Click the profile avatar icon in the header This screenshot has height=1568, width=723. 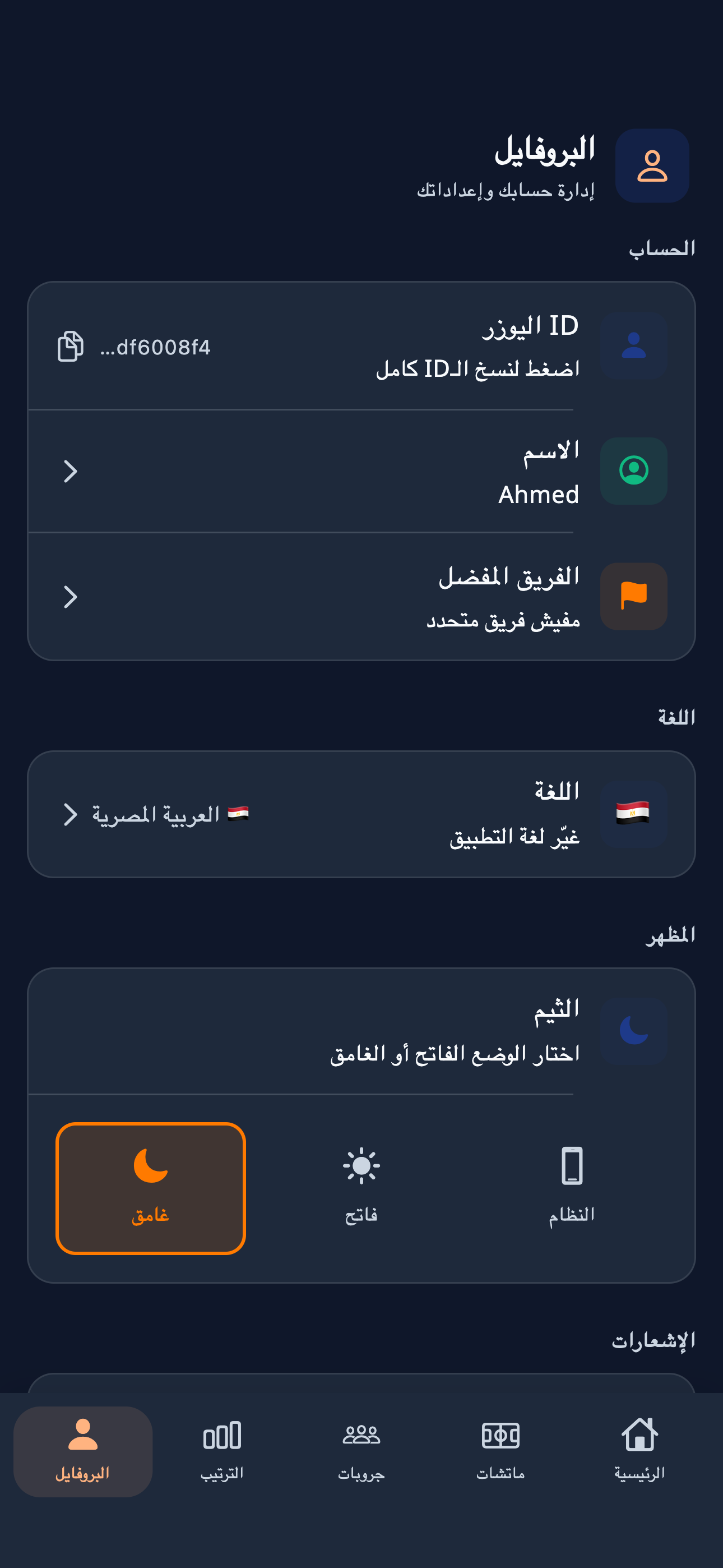click(x=651, y=167)
